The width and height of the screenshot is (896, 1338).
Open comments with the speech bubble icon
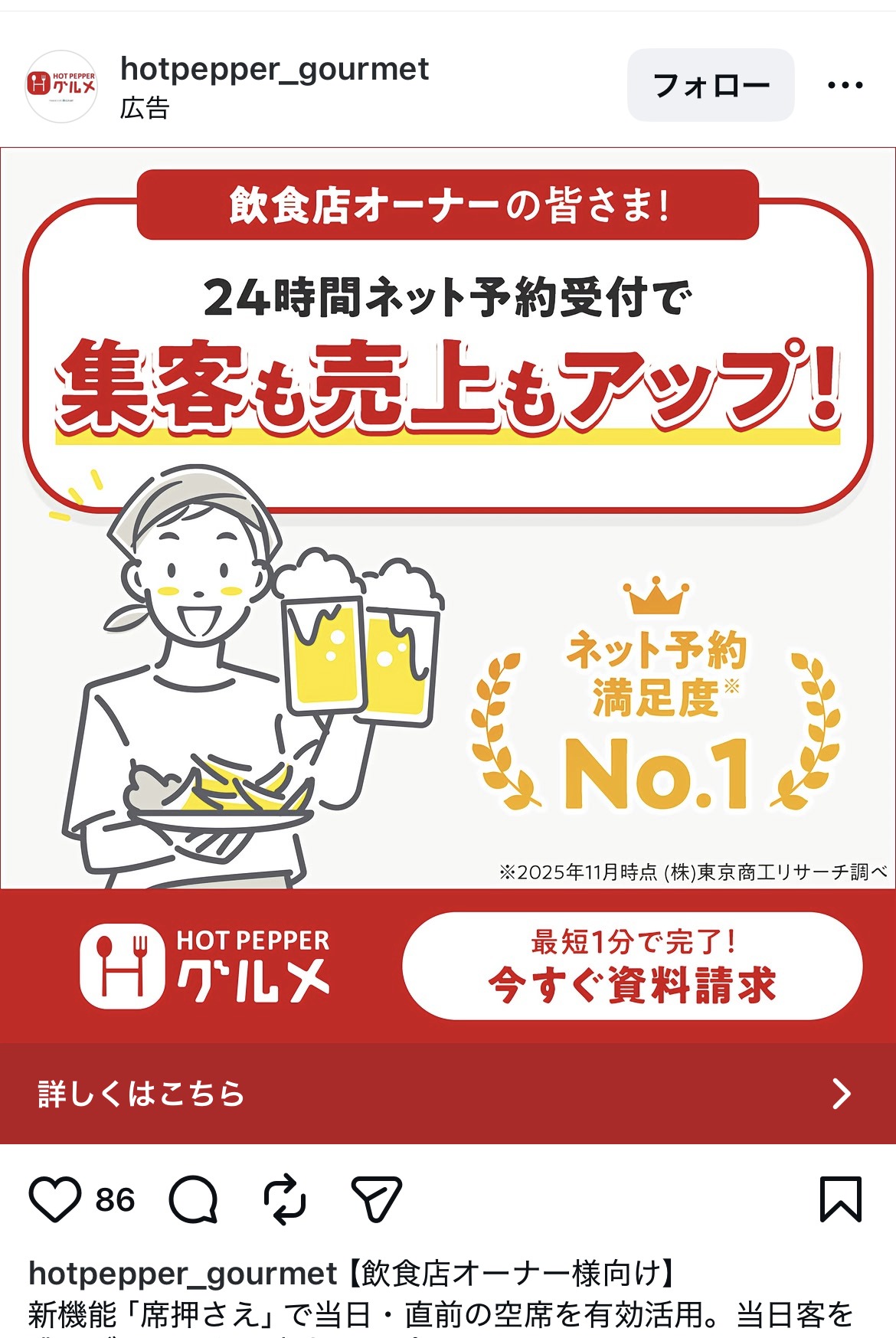[x=194, y=1199]
